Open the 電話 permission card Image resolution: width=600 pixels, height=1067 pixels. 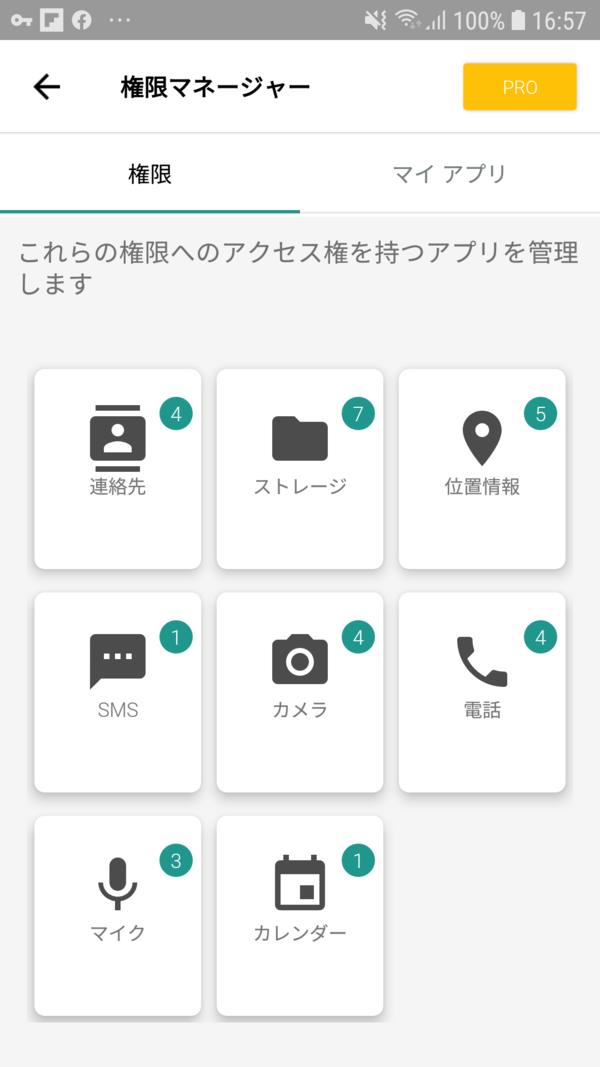point(482,692)
